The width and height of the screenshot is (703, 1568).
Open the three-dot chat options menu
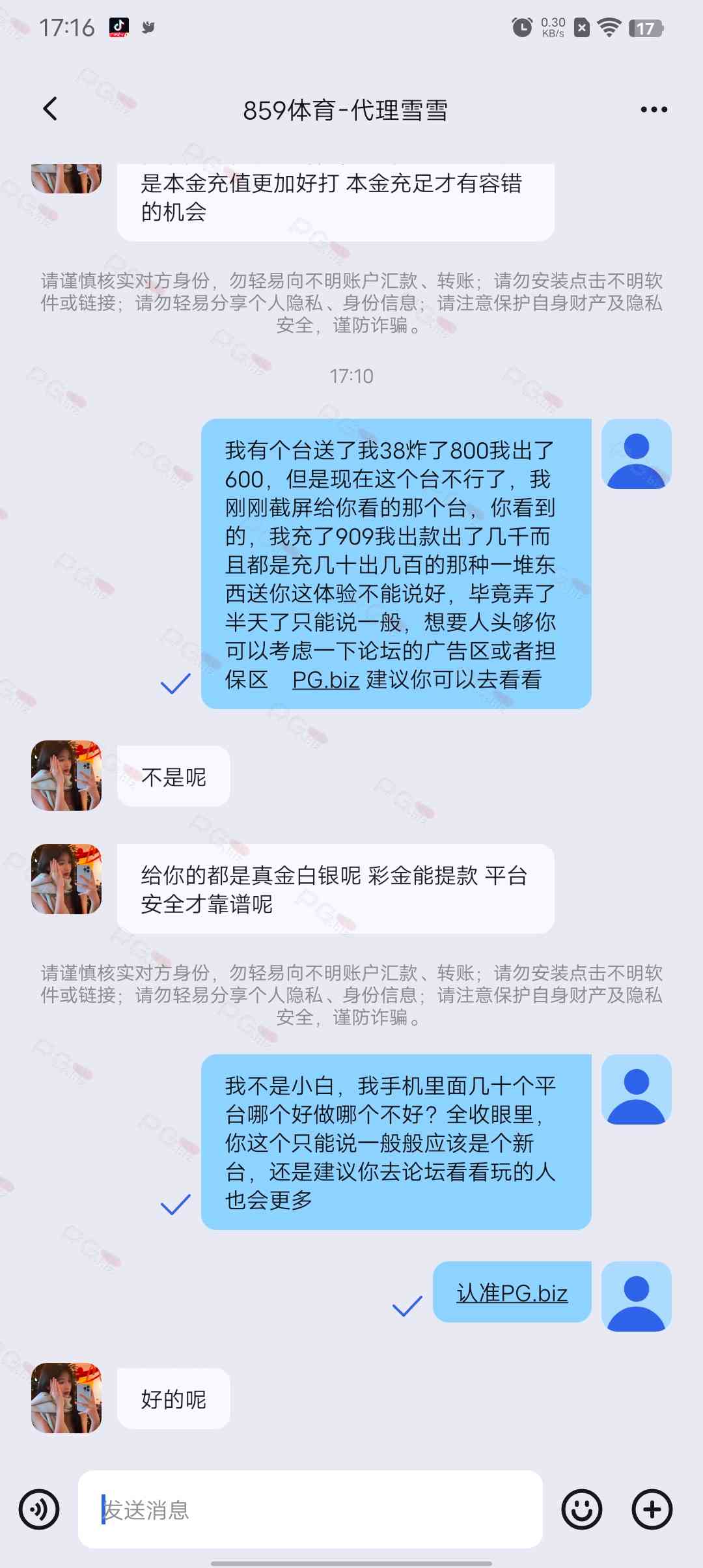654,109
